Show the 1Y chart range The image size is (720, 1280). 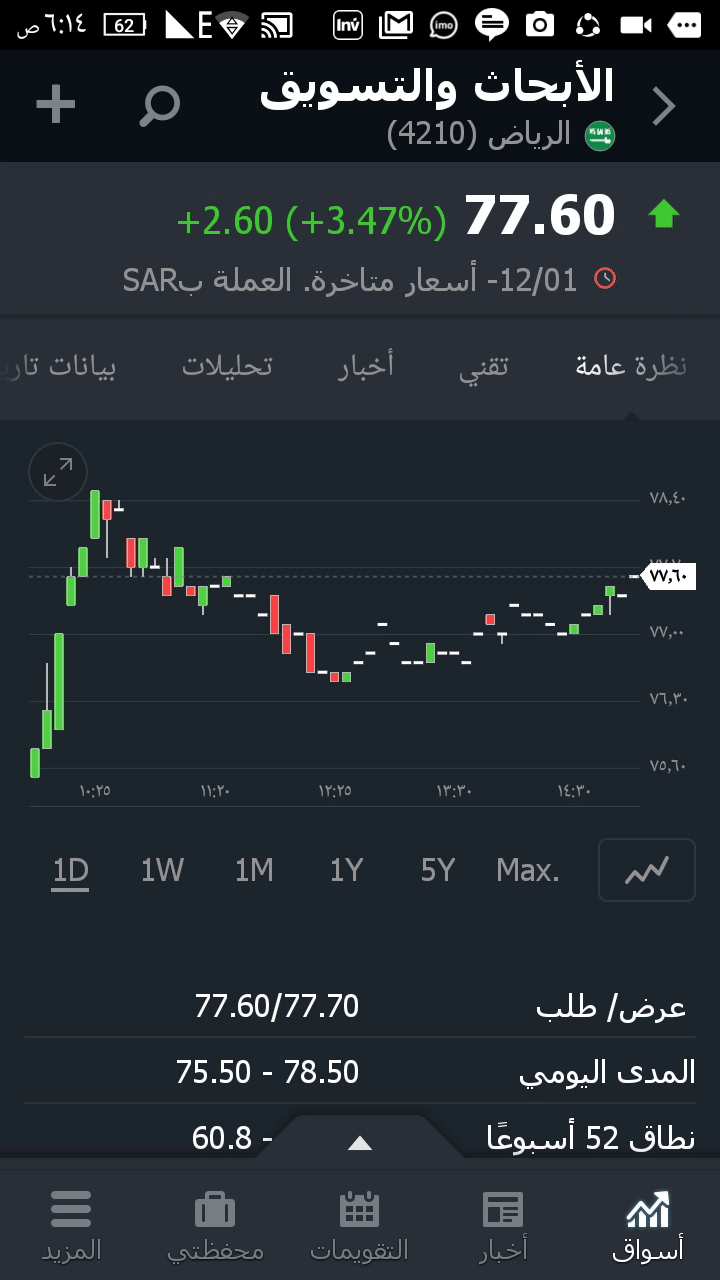click(x=346, y=871)
